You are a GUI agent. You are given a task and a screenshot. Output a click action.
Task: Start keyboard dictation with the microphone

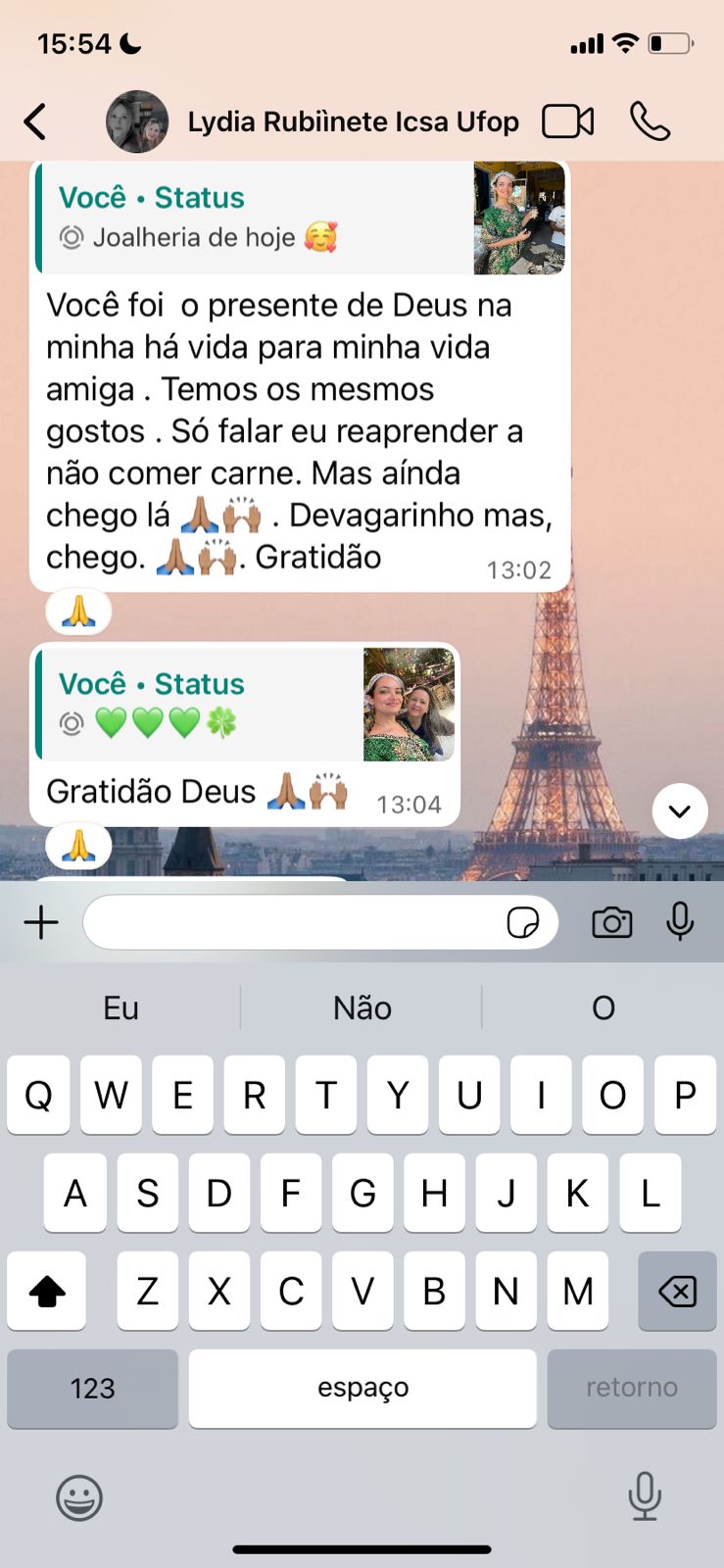[x=645, y=1496]
